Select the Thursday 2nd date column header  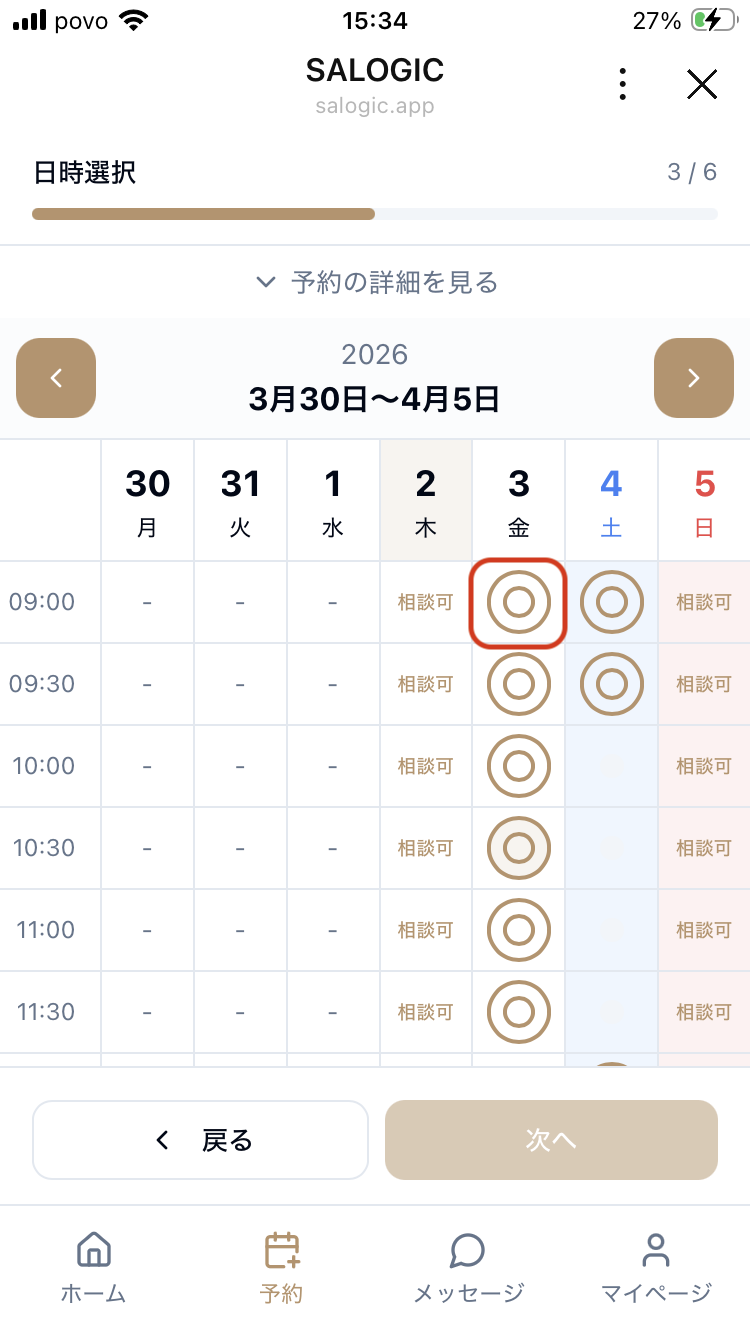pyautogui.click(x=425, y=498)
